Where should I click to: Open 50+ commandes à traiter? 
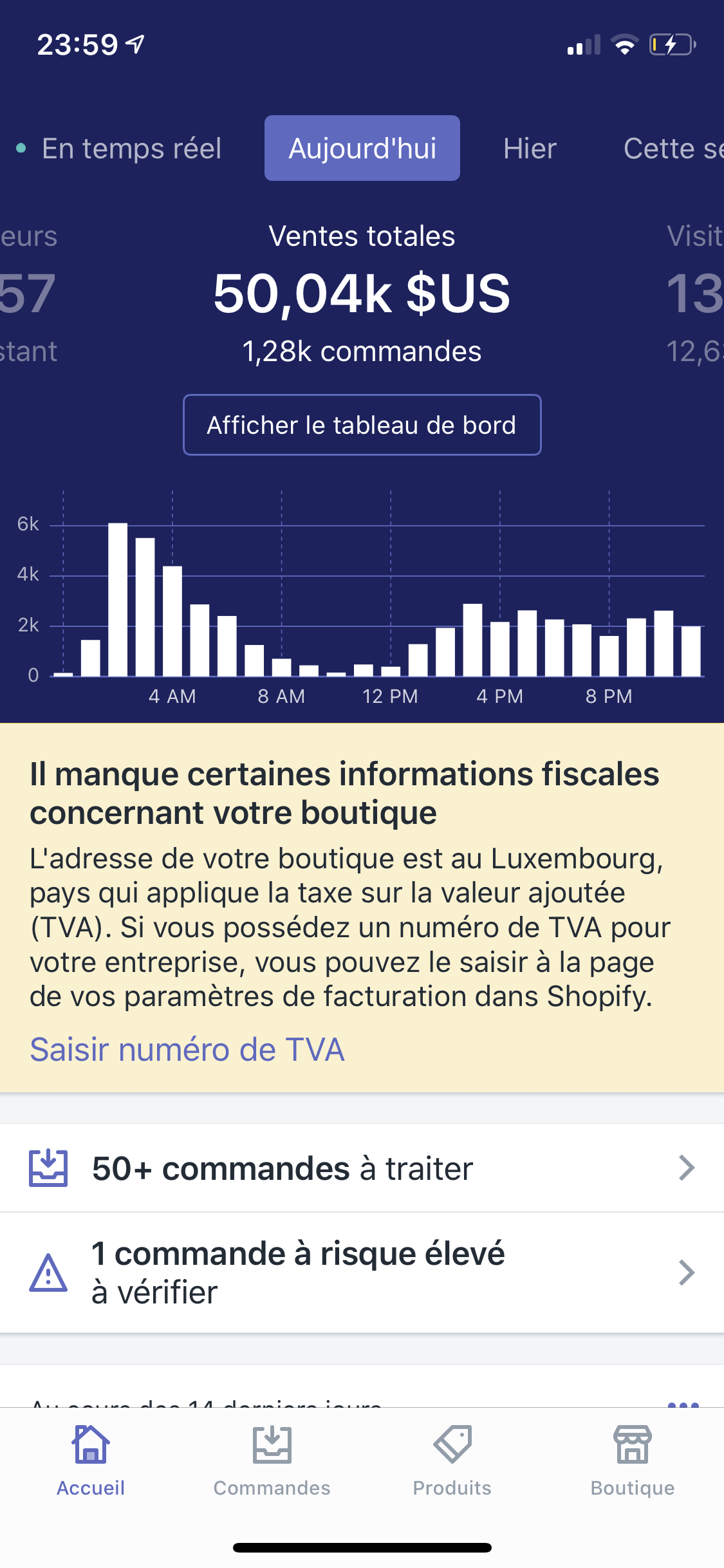pos(362,1168)
